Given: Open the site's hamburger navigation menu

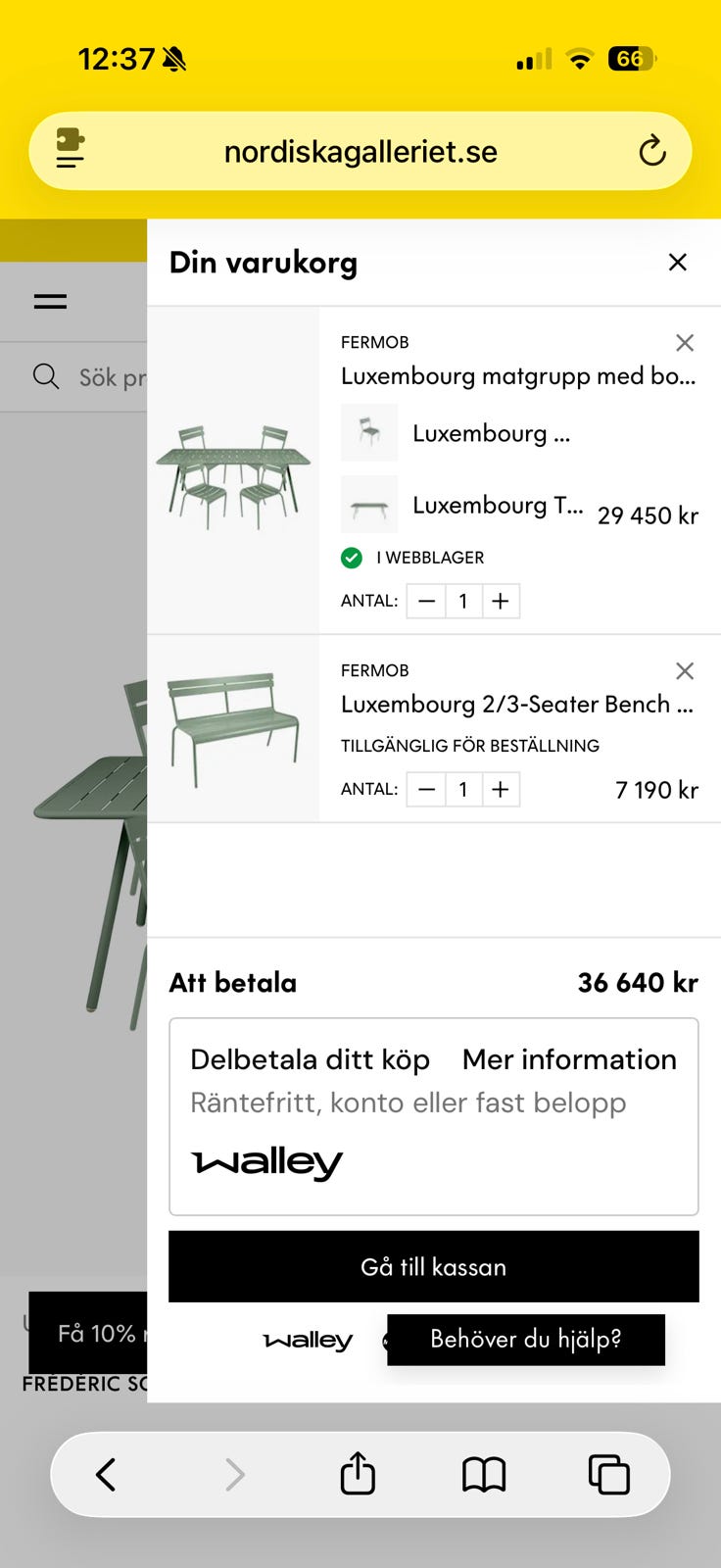Looking at the screenshot, I should pyautogui.click(x=50, y=302).
